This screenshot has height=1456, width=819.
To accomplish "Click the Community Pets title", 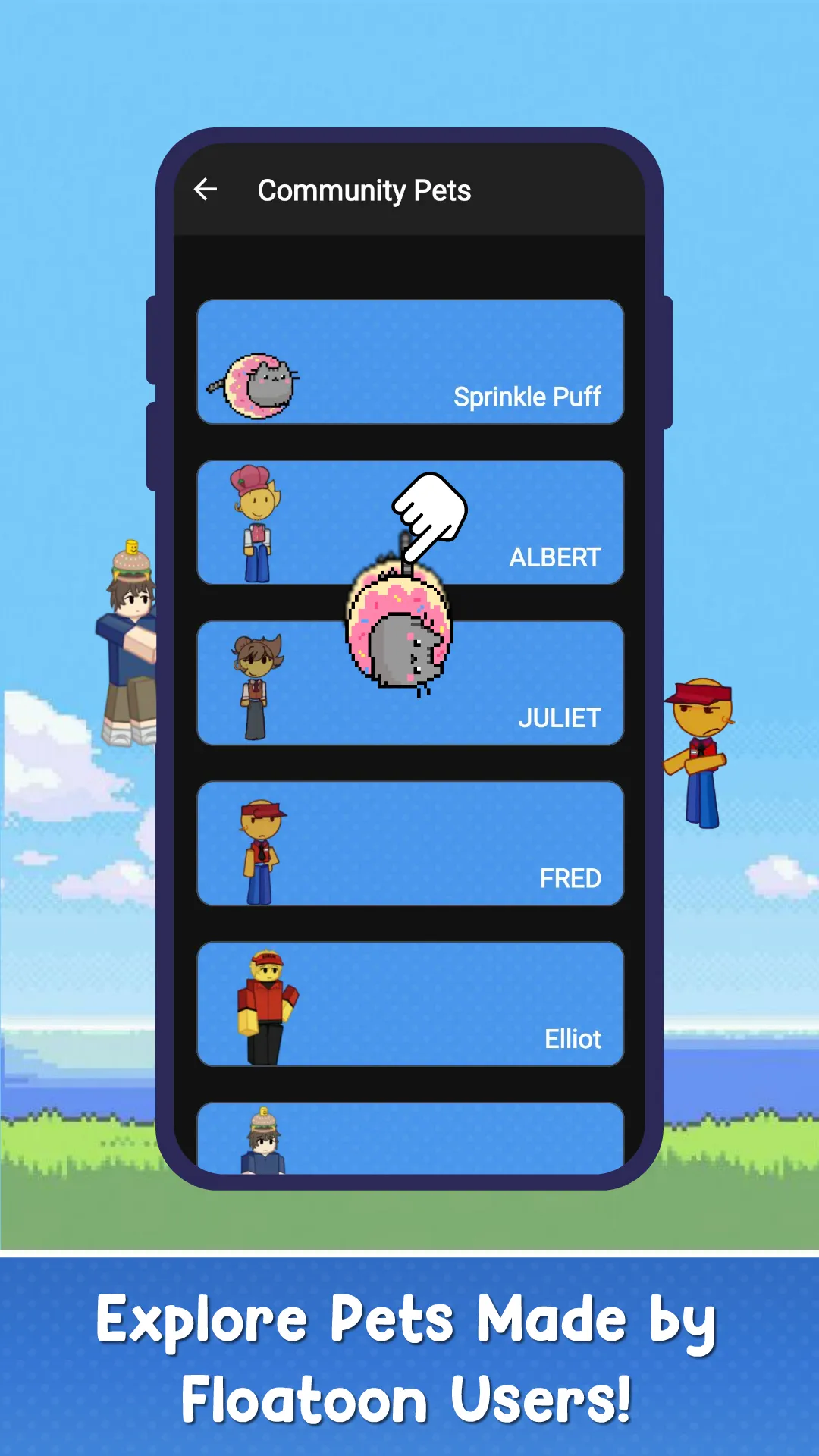I will pyautogui.click(x=365, y=190).
